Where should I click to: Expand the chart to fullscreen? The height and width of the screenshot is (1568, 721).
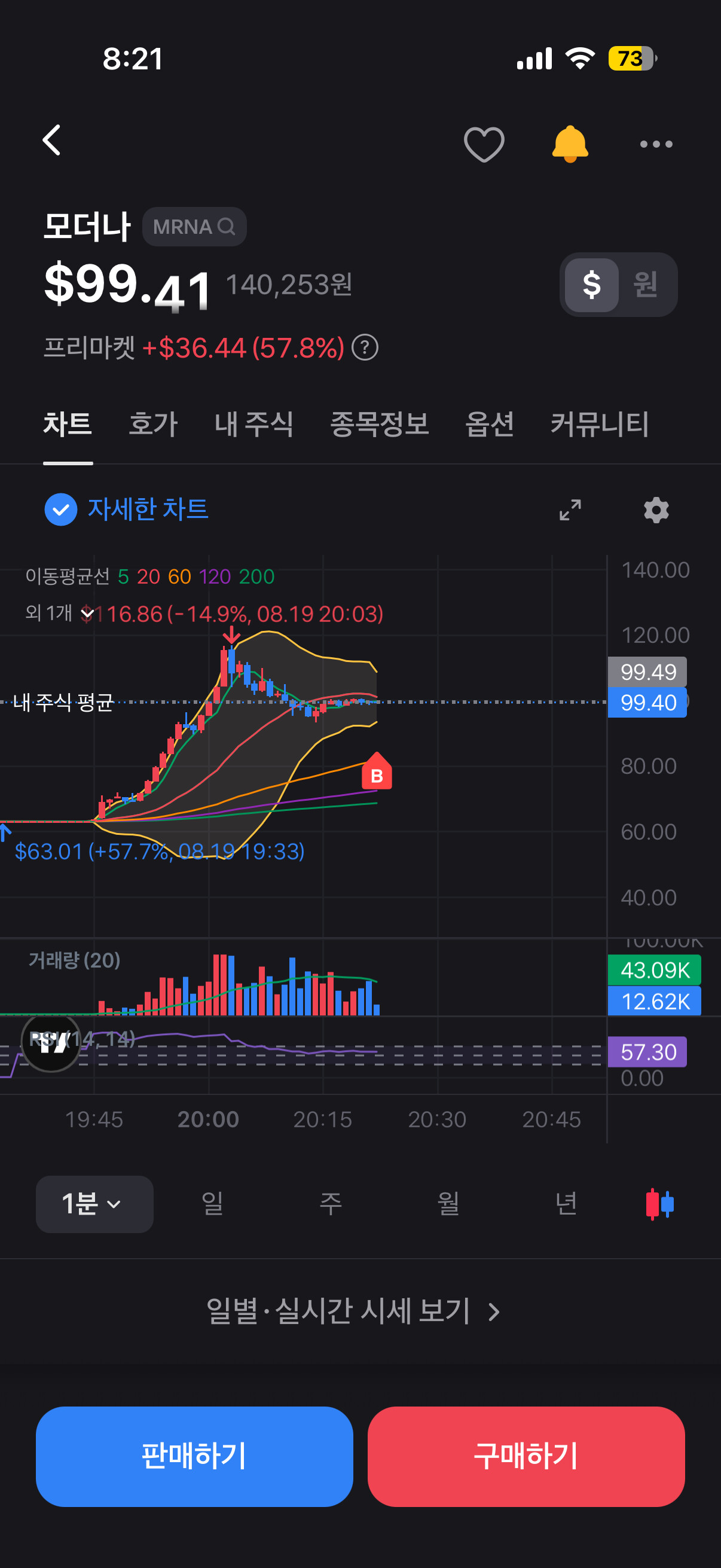[x=570, y=510]
